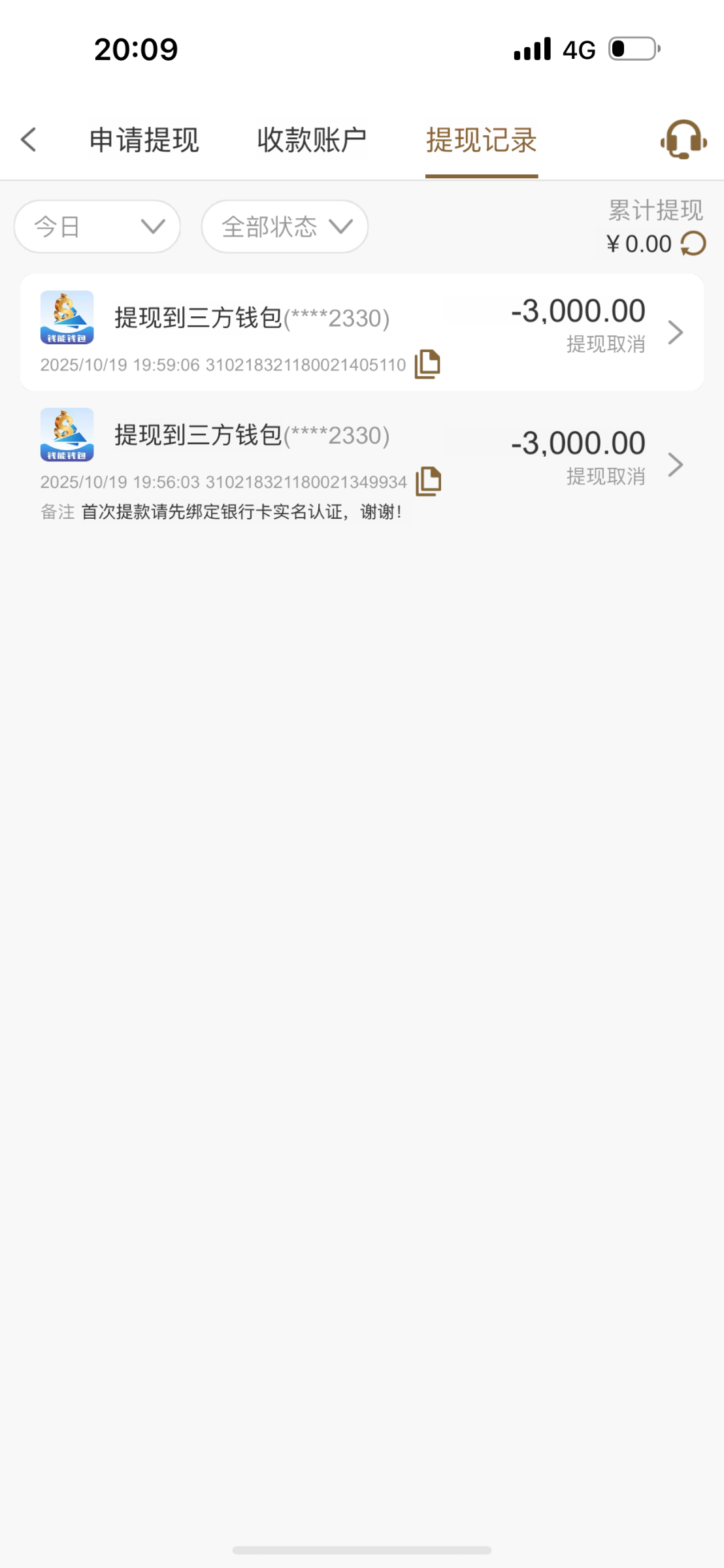Switch to the 收款账户 tab

(x=312, y=140)
